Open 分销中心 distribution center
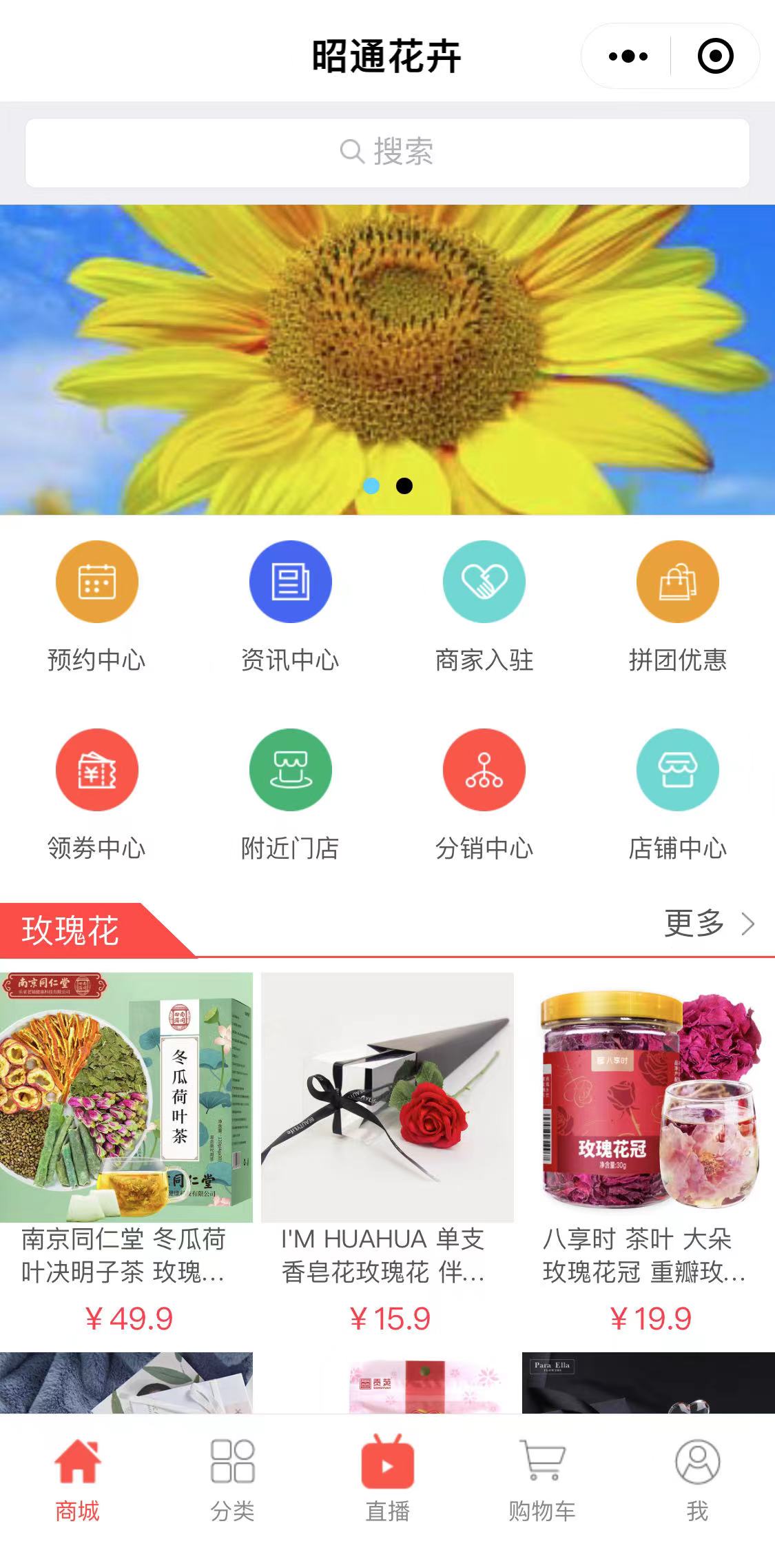 click(x=484, y=793)
